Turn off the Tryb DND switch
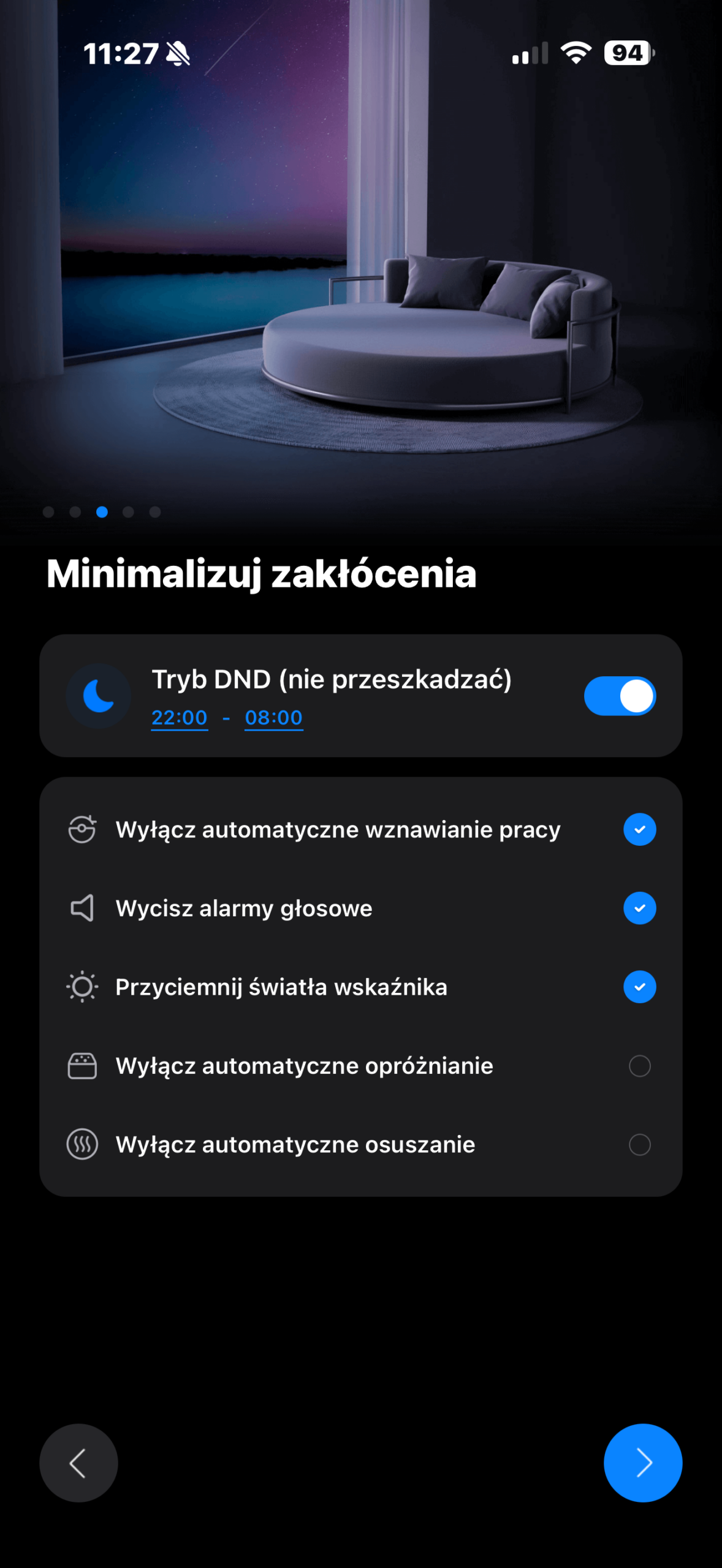 (620, 696)
